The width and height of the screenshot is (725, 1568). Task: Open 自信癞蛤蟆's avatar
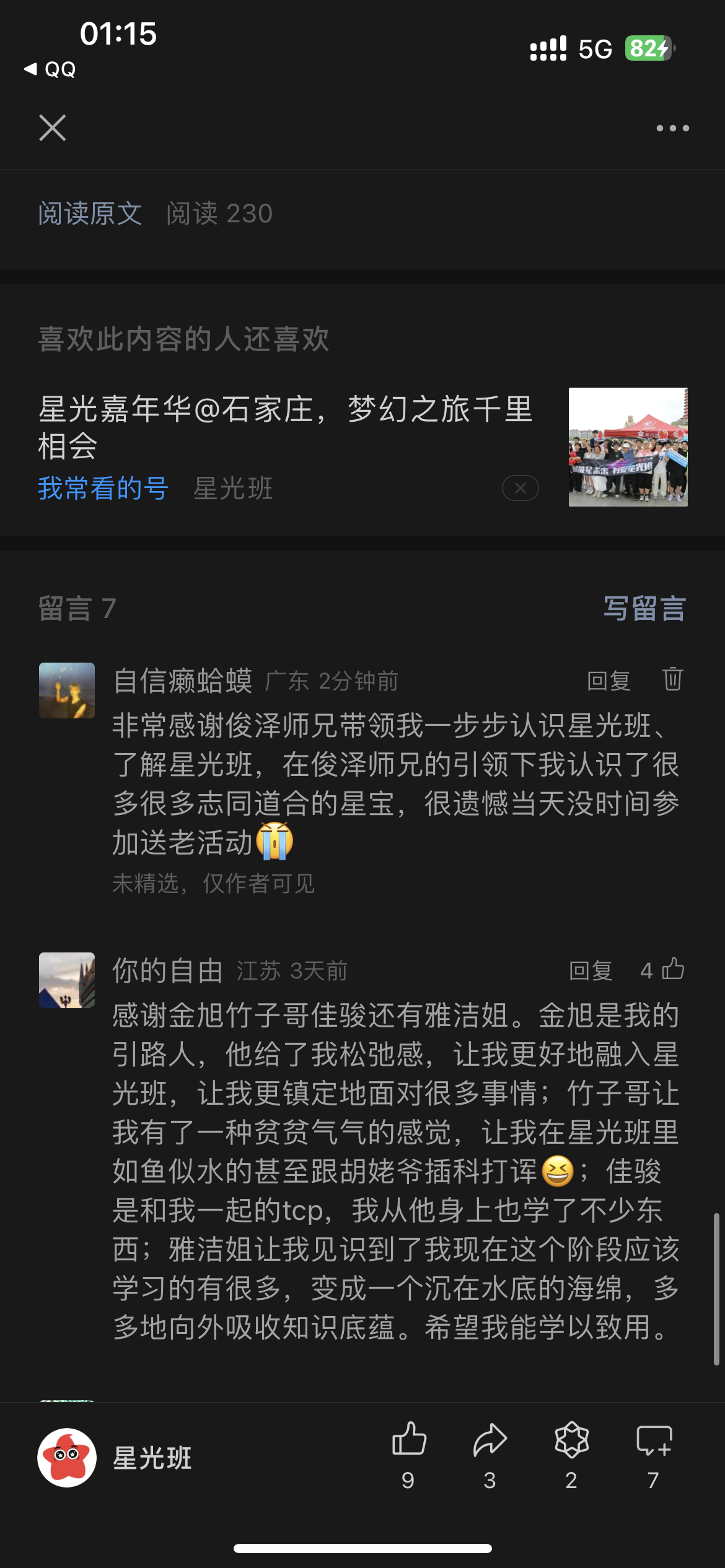click(x=67, y=690)
